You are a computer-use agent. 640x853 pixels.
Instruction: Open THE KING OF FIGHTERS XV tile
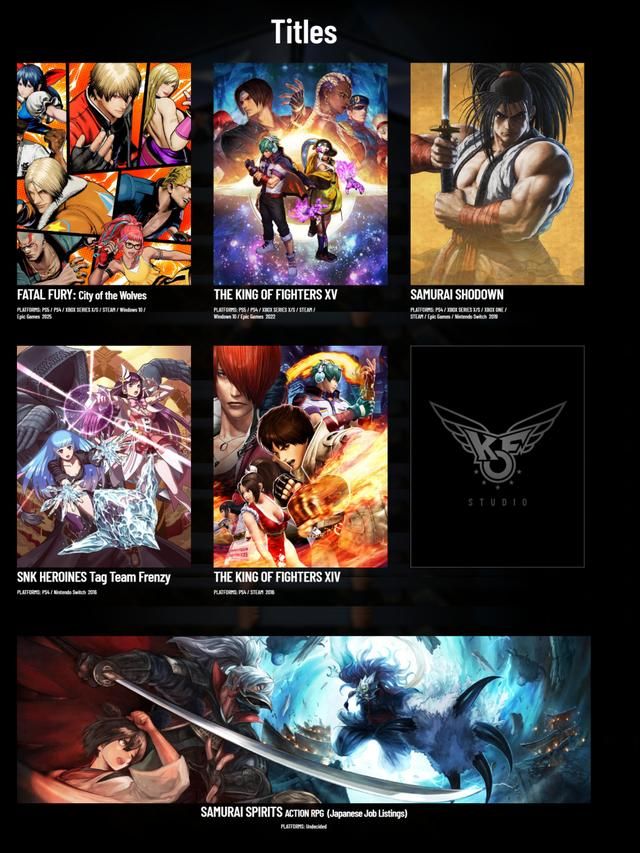300,174
